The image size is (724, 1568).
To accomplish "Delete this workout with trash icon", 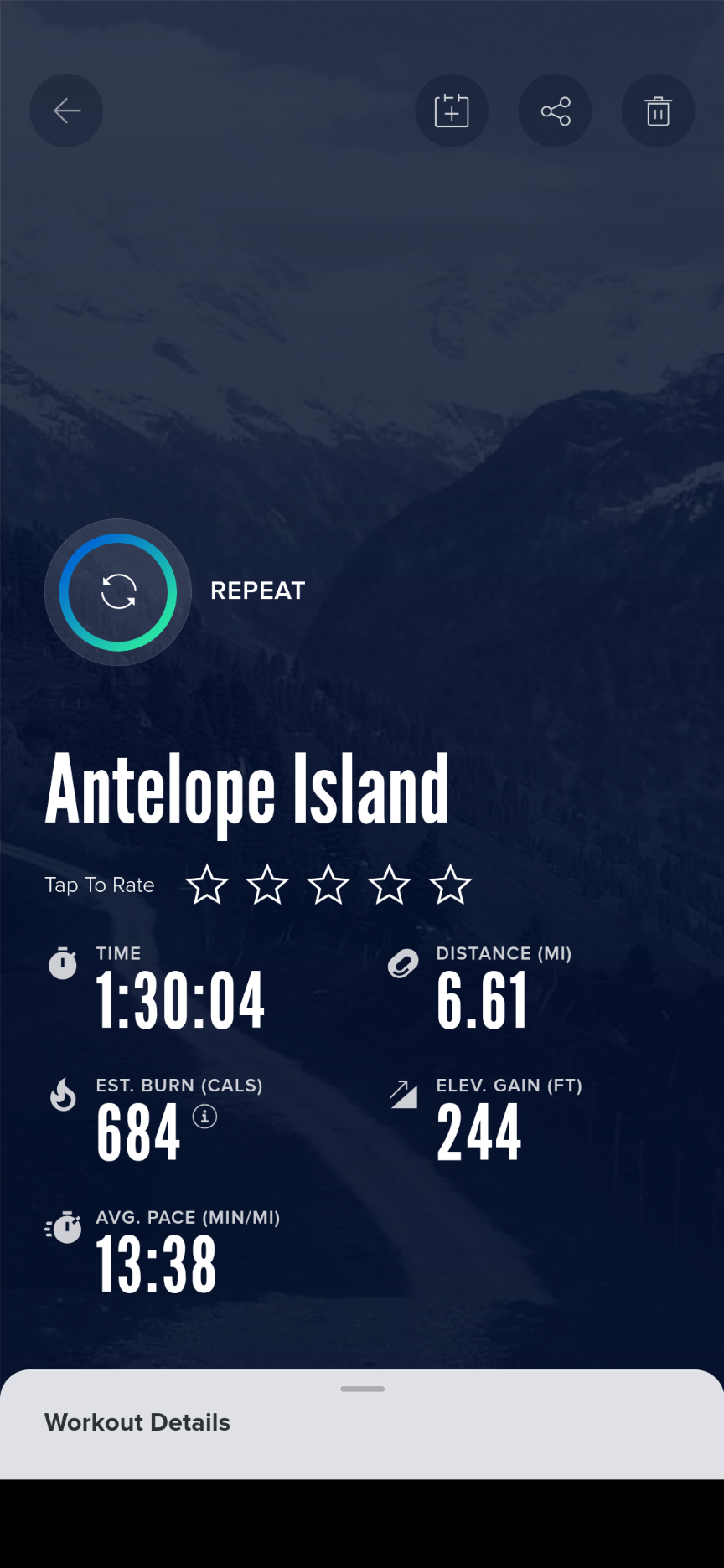I will point(658,111).
